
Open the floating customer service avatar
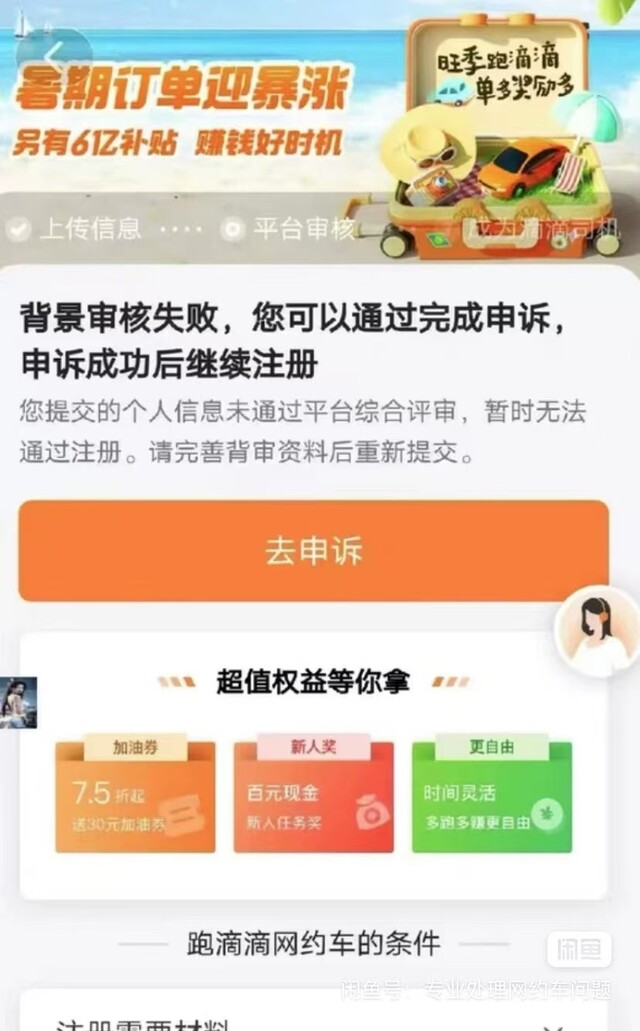(x=597, y=631)
